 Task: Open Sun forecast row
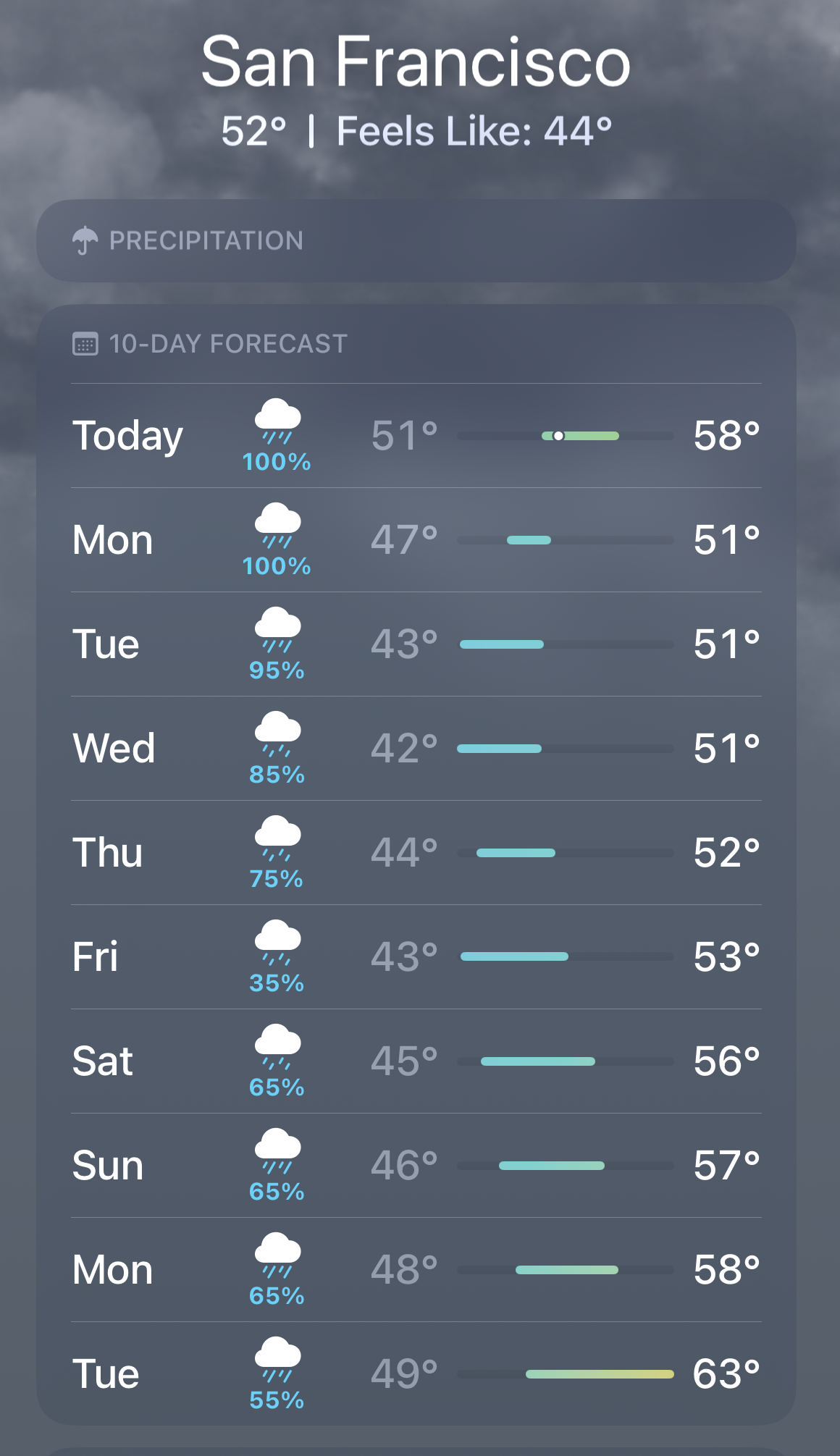[x=416, y=1166]
